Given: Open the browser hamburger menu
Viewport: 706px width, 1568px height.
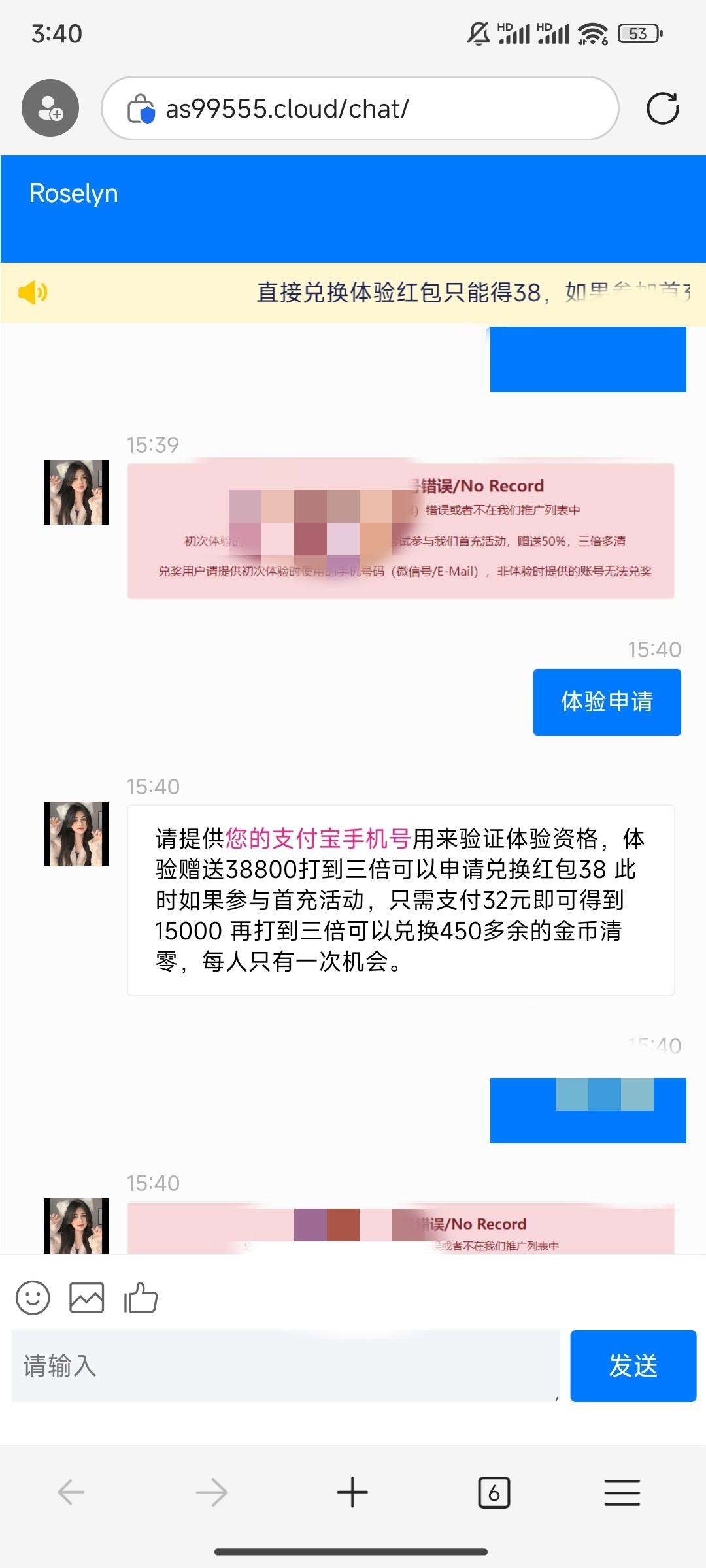Looking at the screenshot, I should (622, 1492).
